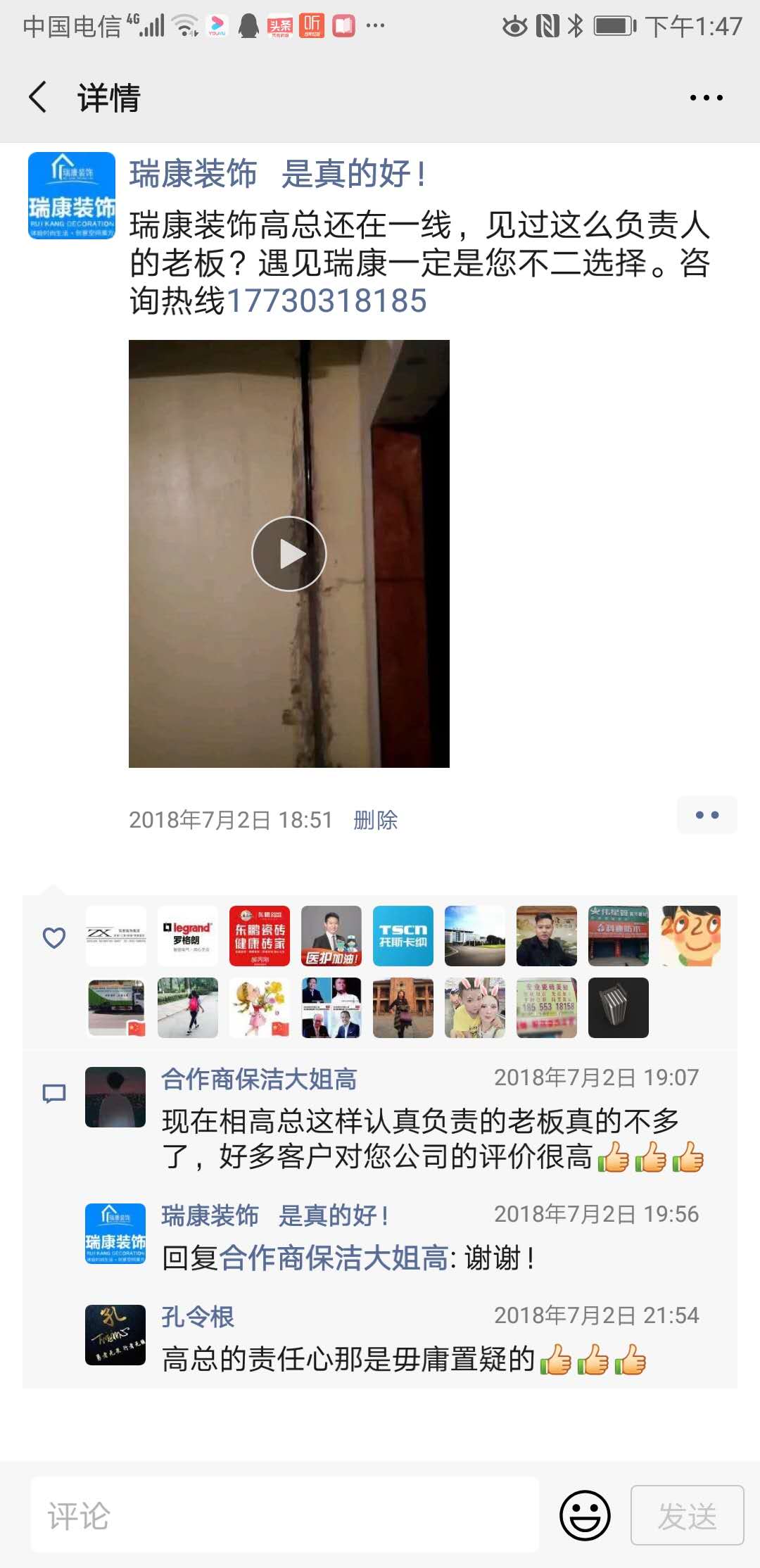Viewport: 760px width, 1568px height.
Task: View the 东鹏瓷砖 liker's profile
Action: pyautogui.click(x=259, y=936)
